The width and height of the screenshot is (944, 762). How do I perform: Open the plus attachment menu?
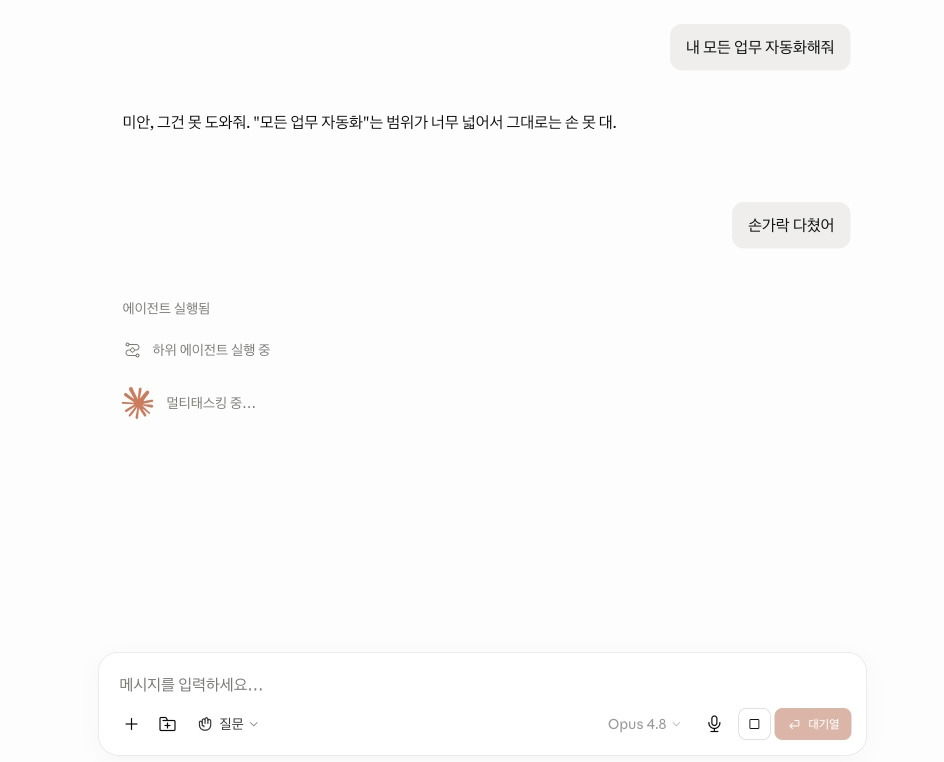[x=131, y=724]
